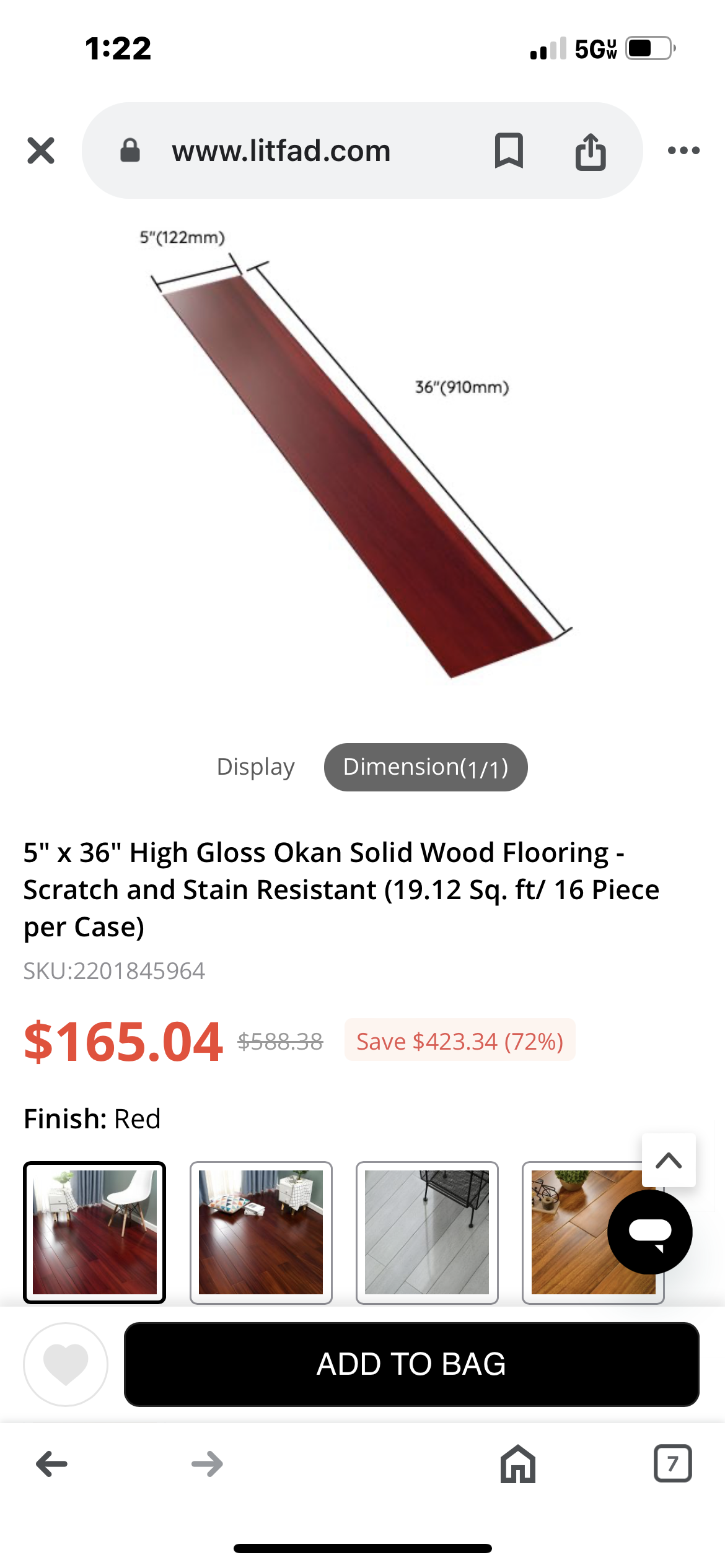Share this product page
725x1568 pixels.
pyautogui.click(x=590, y=150)
